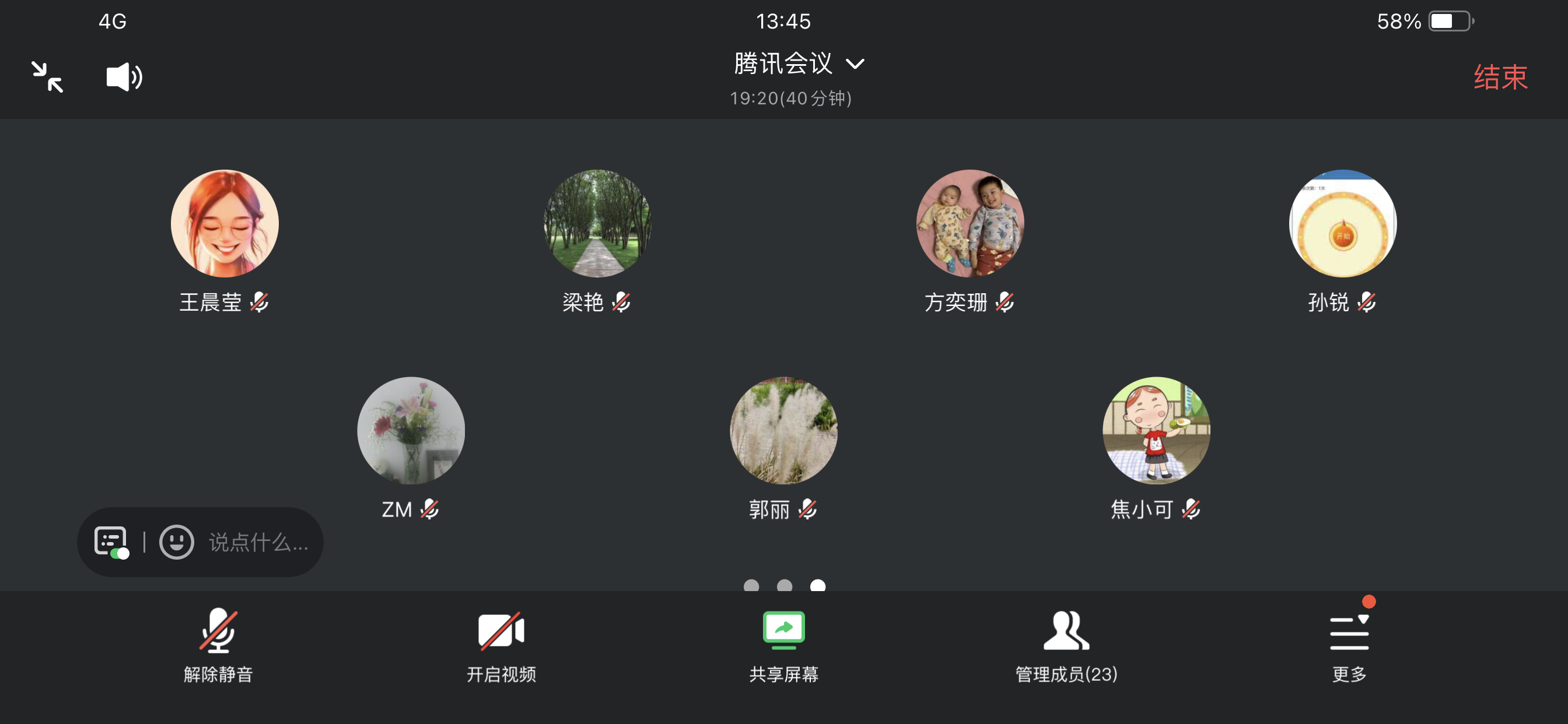Viewport: 1568px width, 724px height.
Task: End the meeting with 结束
Action: pos(1500,78)
